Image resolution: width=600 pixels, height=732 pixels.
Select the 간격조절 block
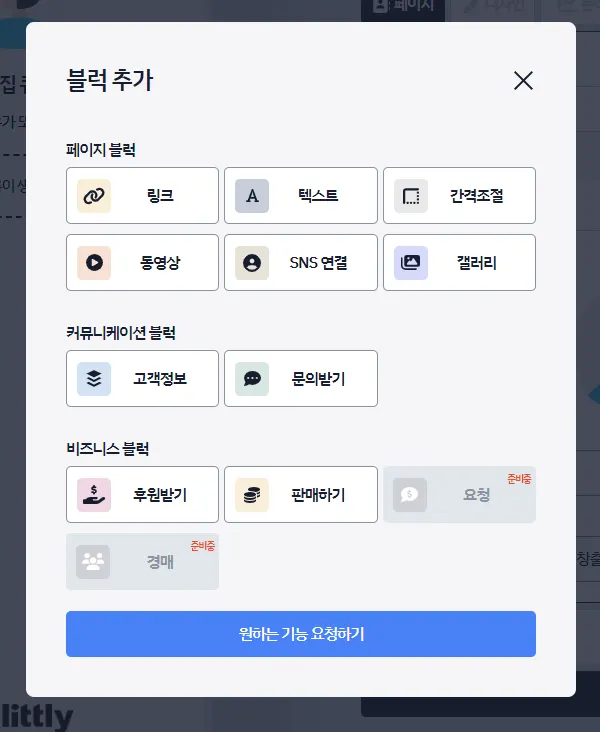(459, 196)
